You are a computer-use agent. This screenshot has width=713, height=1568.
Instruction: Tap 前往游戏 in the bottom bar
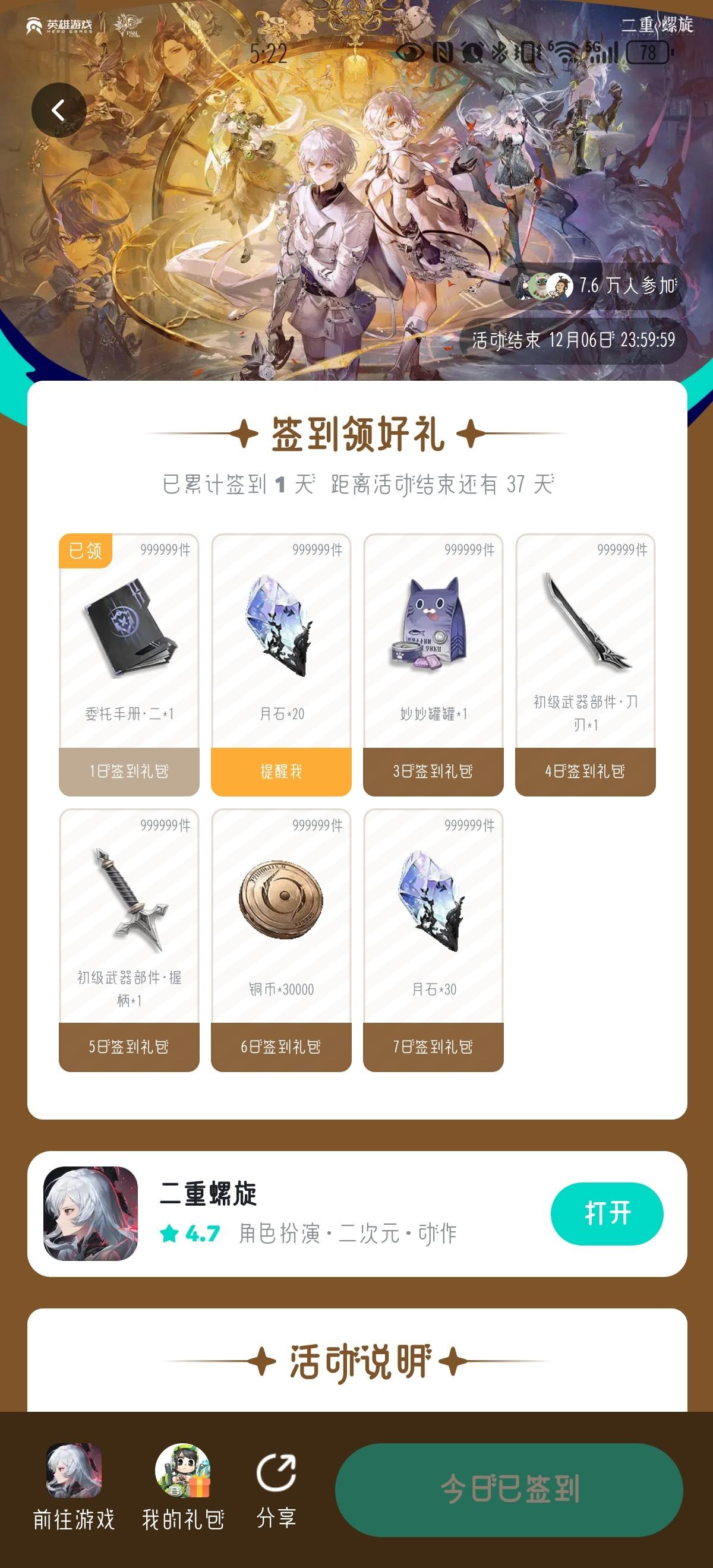(74, 1486)
